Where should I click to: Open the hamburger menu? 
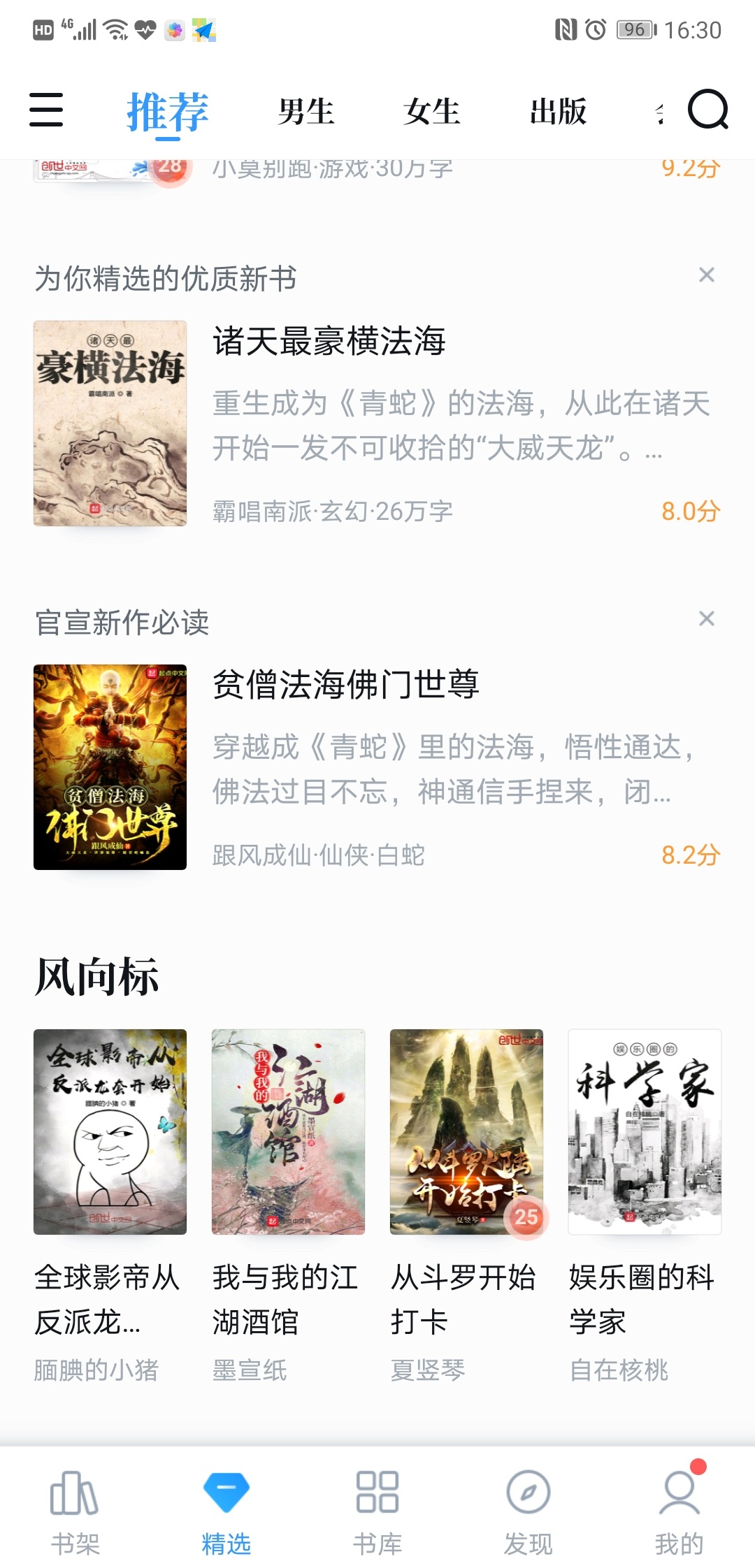coord(46,110)
